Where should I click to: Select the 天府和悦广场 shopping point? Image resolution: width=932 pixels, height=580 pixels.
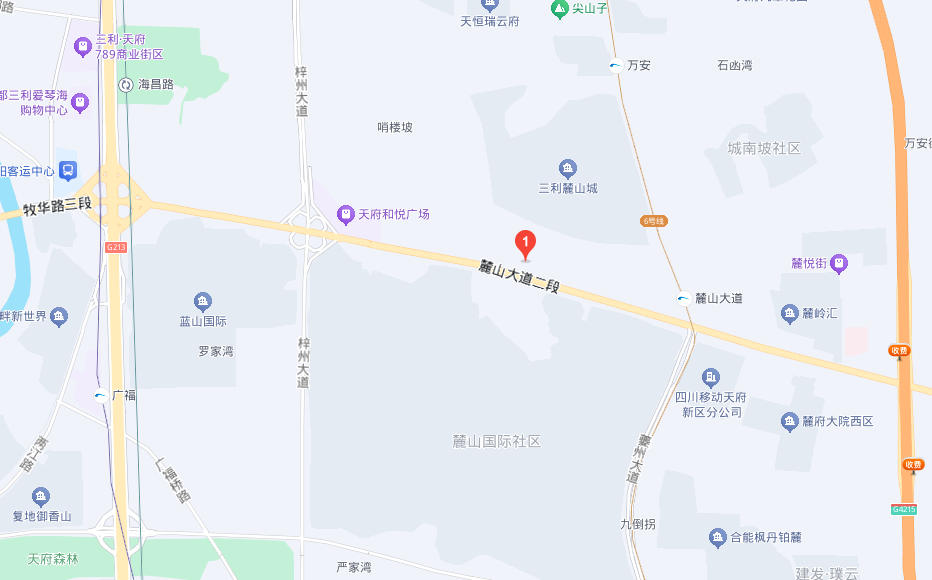click(345, 214)
